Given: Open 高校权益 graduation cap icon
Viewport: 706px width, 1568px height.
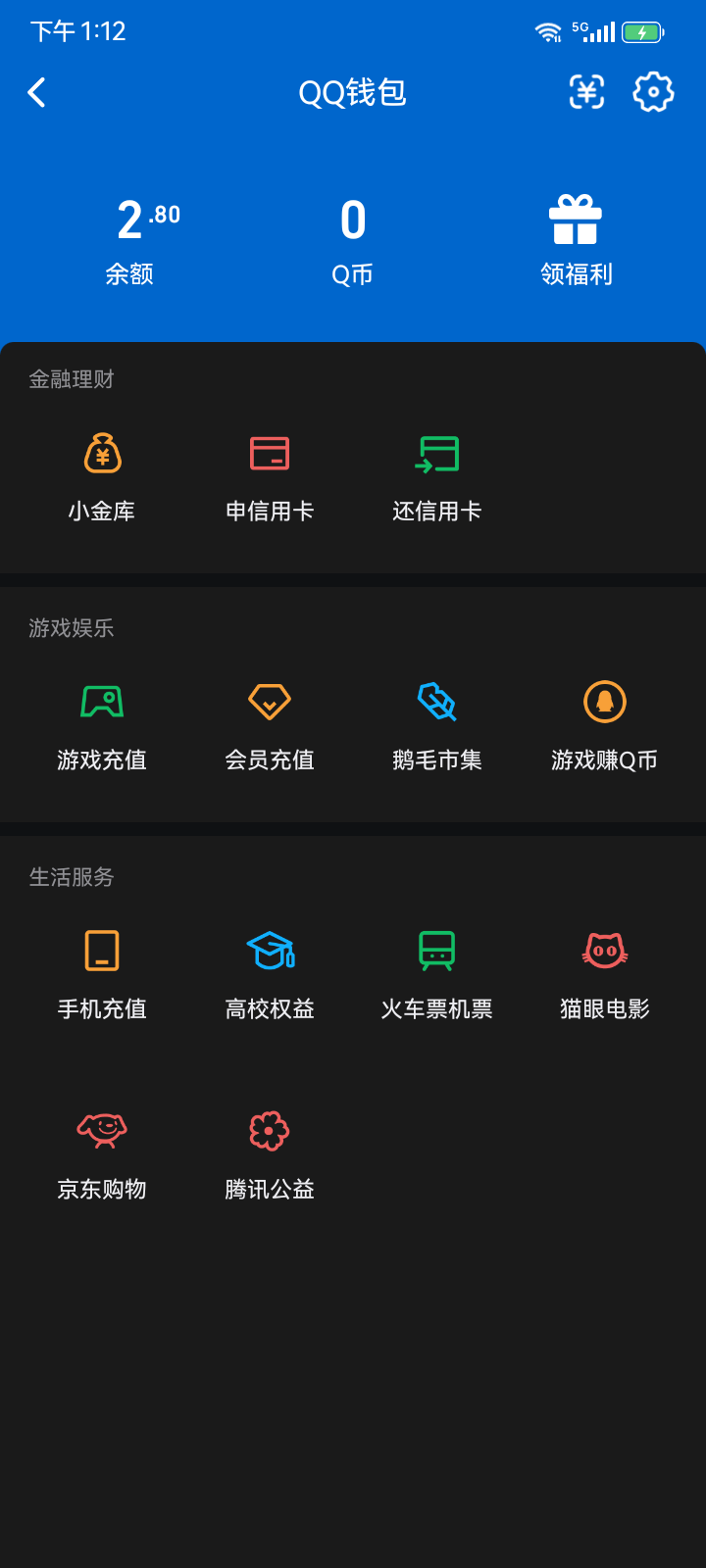Looking at the screenshot, I should click(269, 950).
